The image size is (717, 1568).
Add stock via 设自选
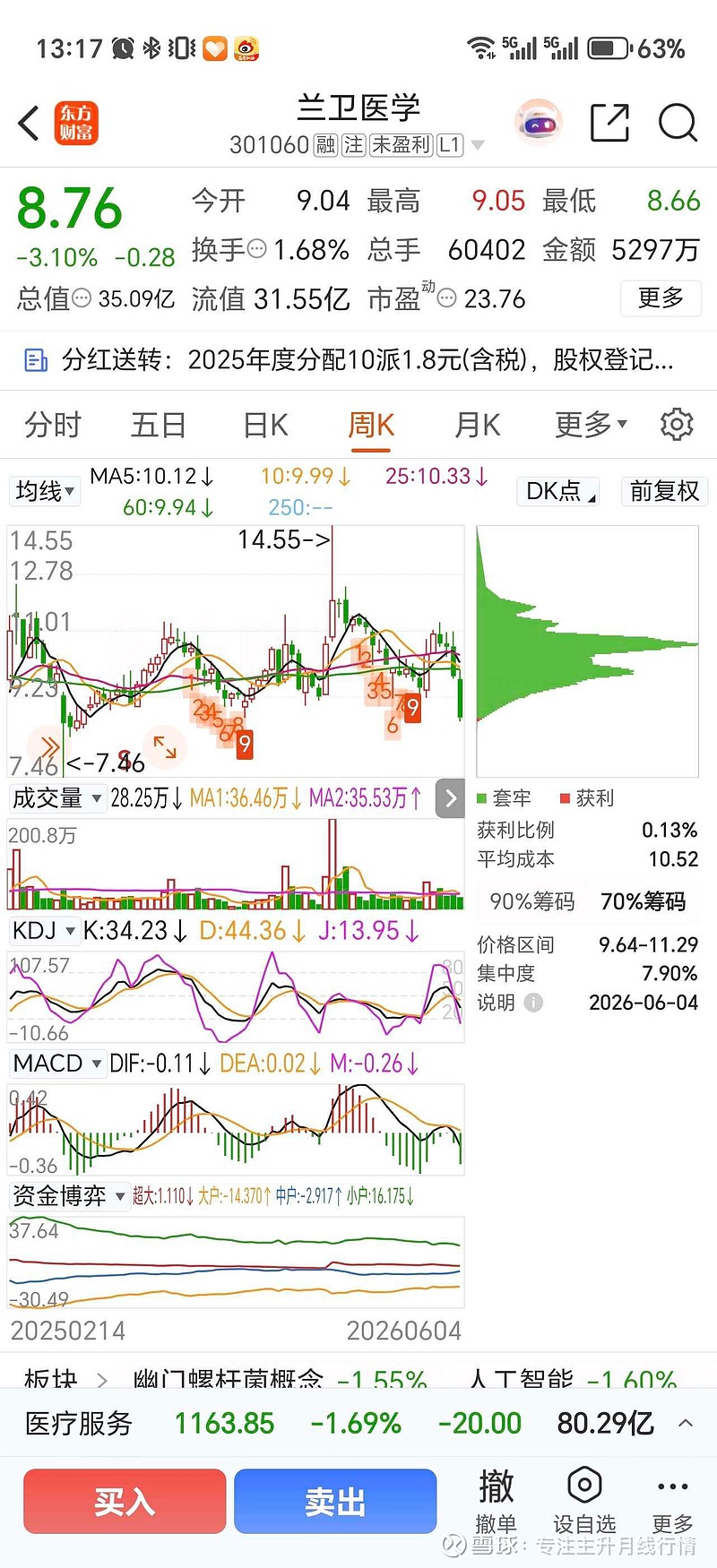click(584, 1501)
